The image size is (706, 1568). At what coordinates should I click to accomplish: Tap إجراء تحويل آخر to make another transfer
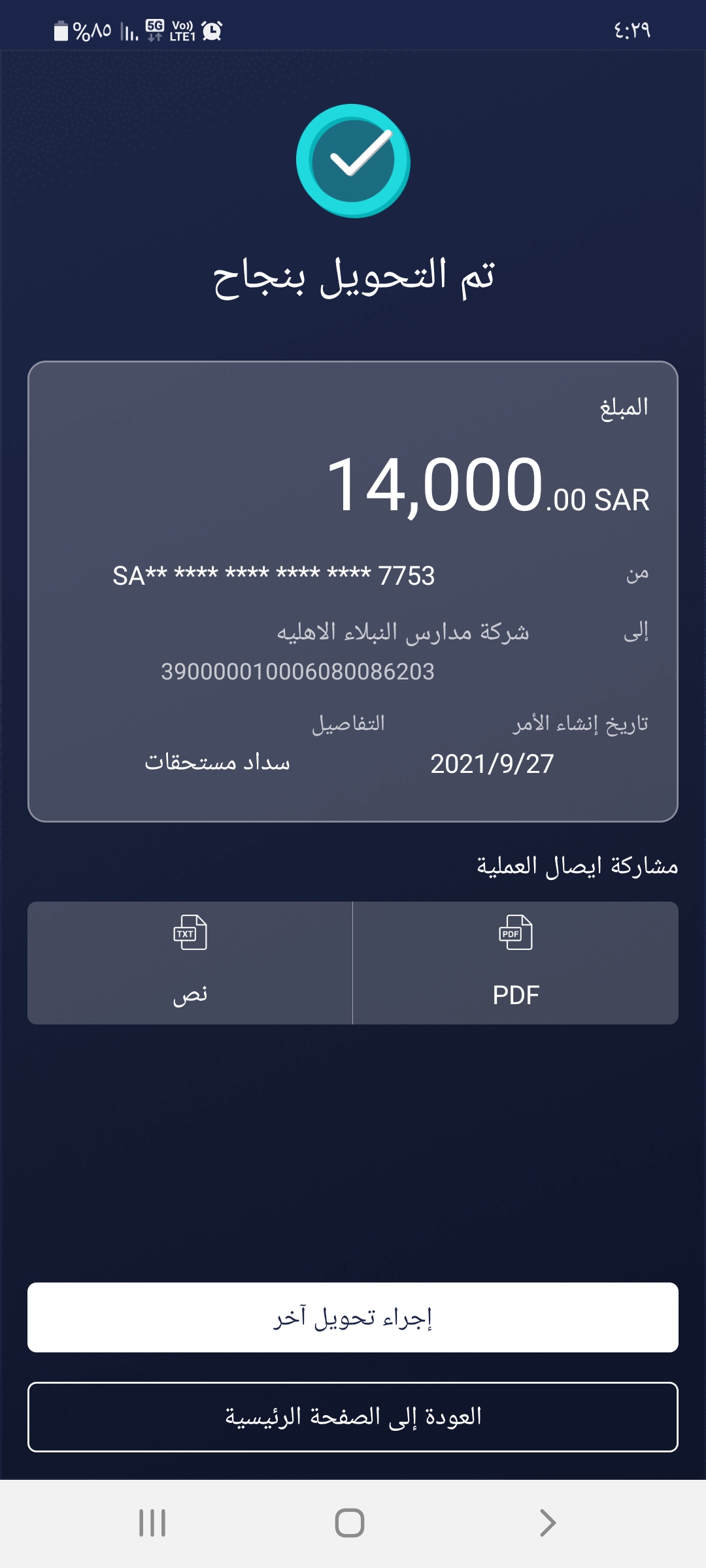click(x=353, y=1317)
